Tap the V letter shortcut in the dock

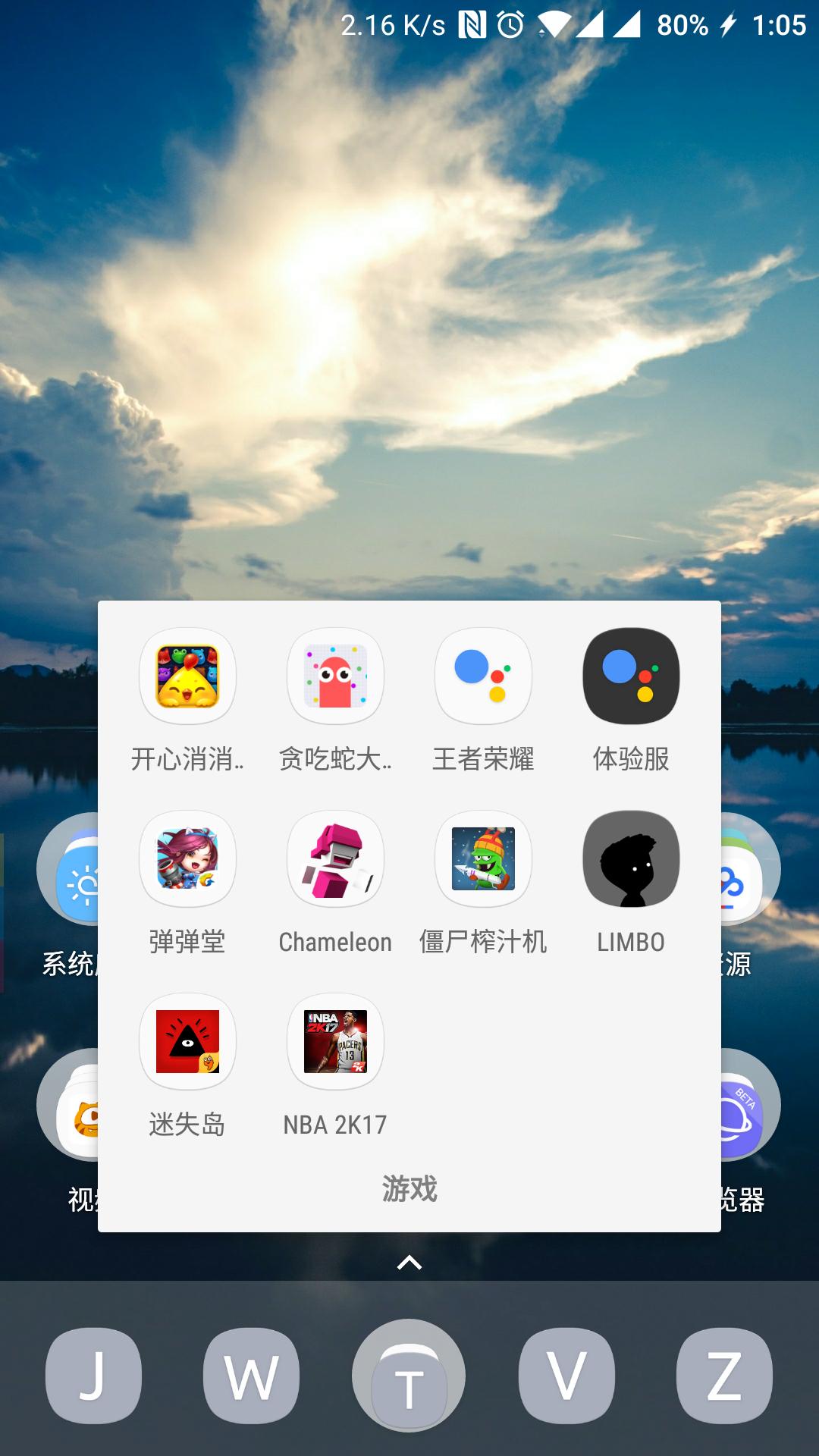(566, 1375)
